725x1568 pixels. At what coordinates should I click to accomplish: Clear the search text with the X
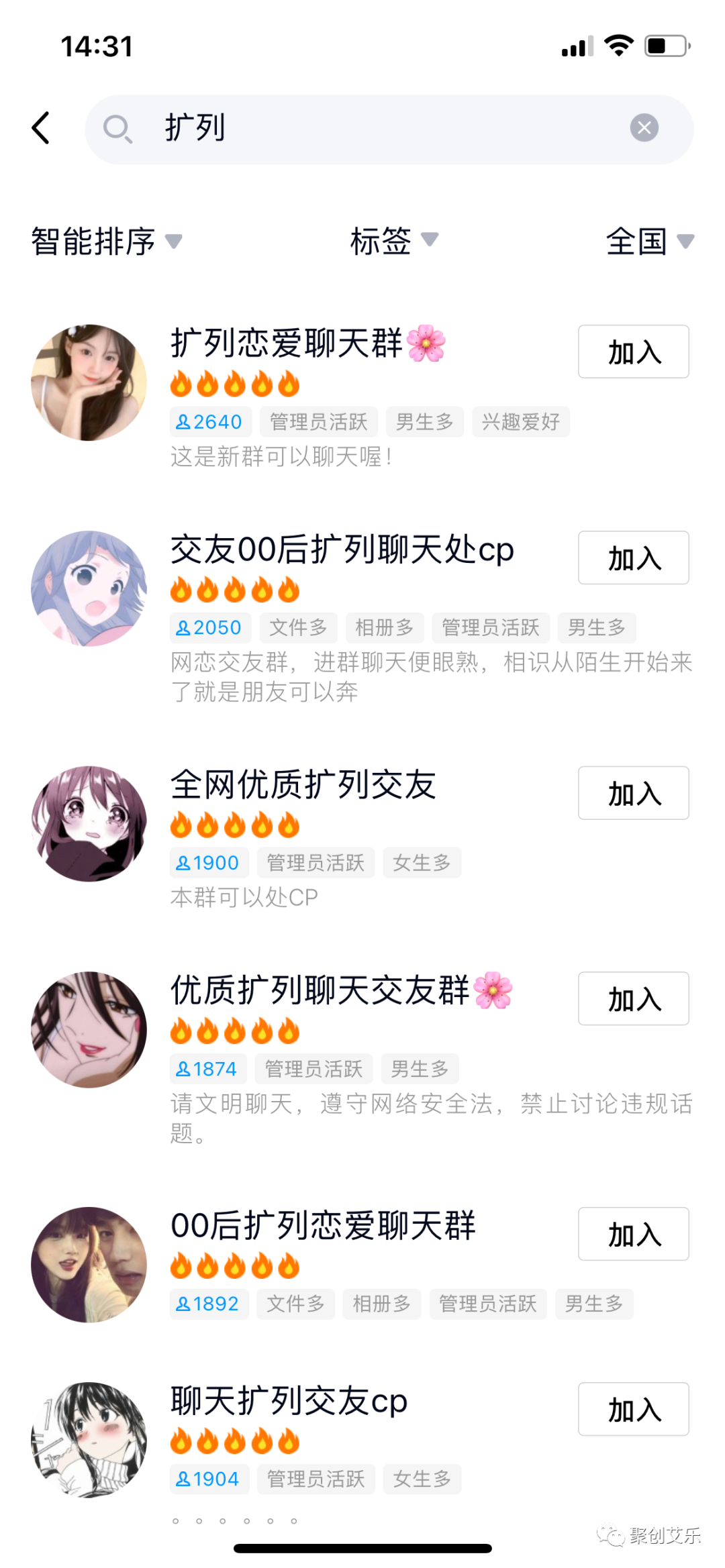644,127
